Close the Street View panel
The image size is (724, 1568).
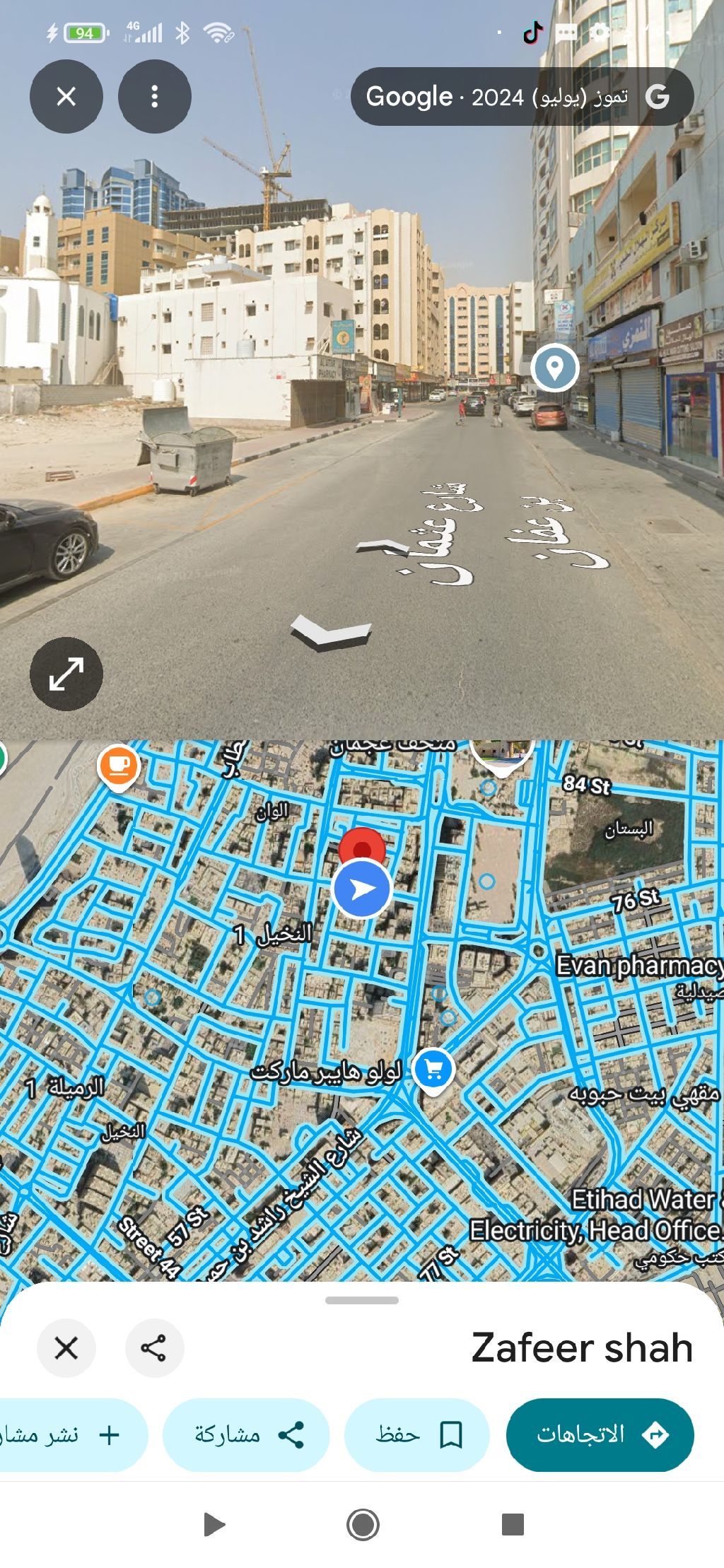click(66, 96)
